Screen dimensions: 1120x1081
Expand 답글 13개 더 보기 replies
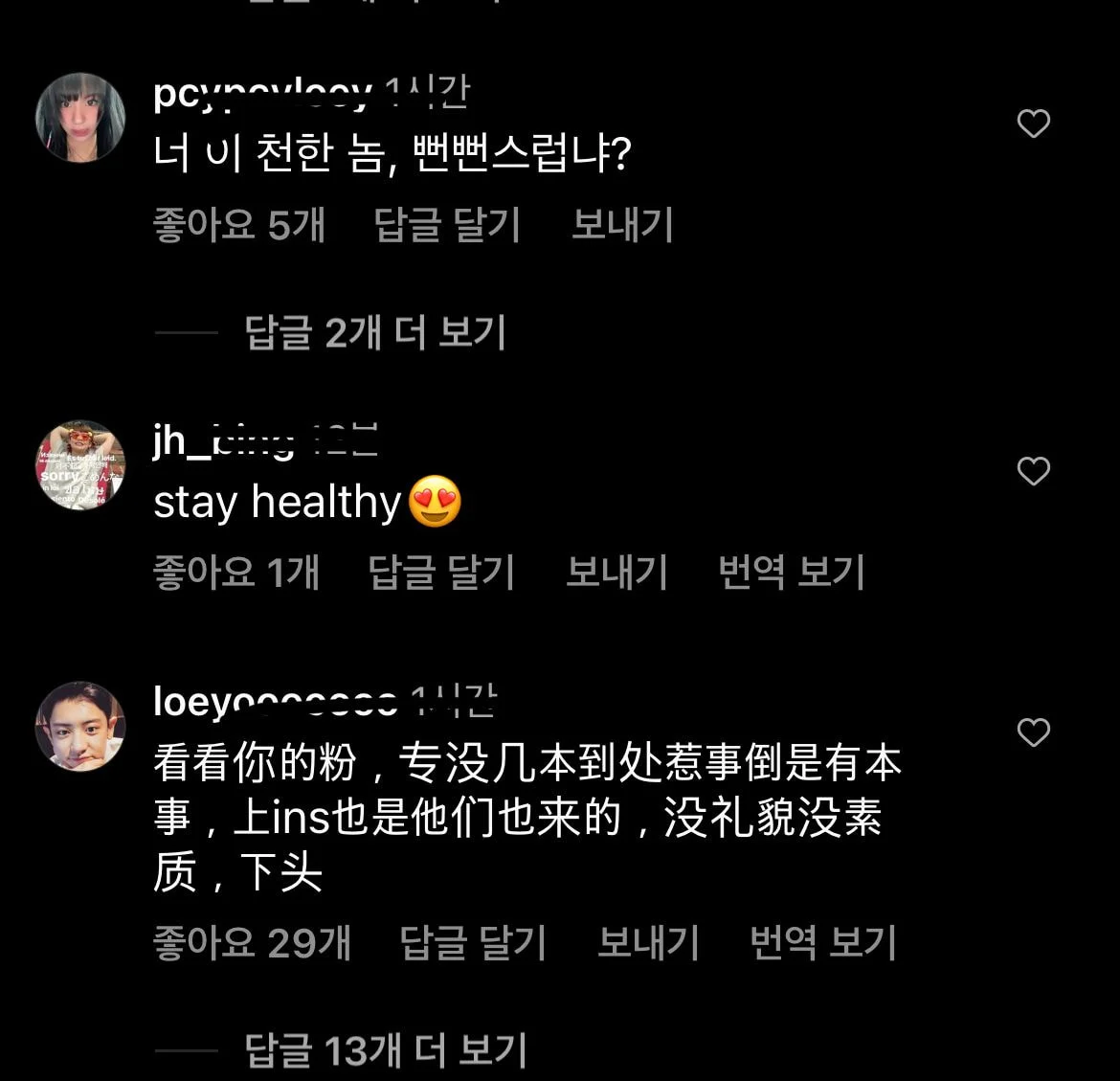[x=386, y=1050]
